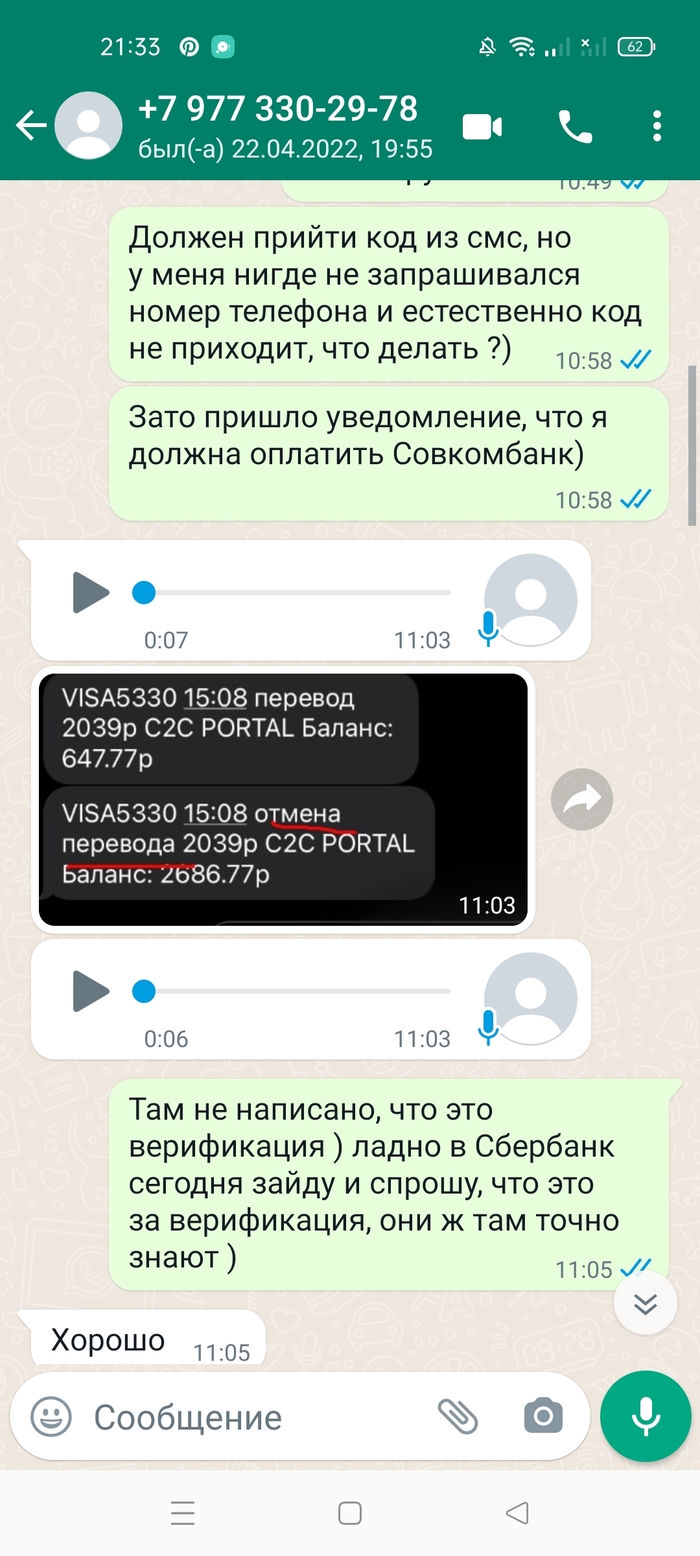The width and height of the screenshot is (700, 1556).
Task: Jump to the latest messages
Action: [x=646, y=1303]
